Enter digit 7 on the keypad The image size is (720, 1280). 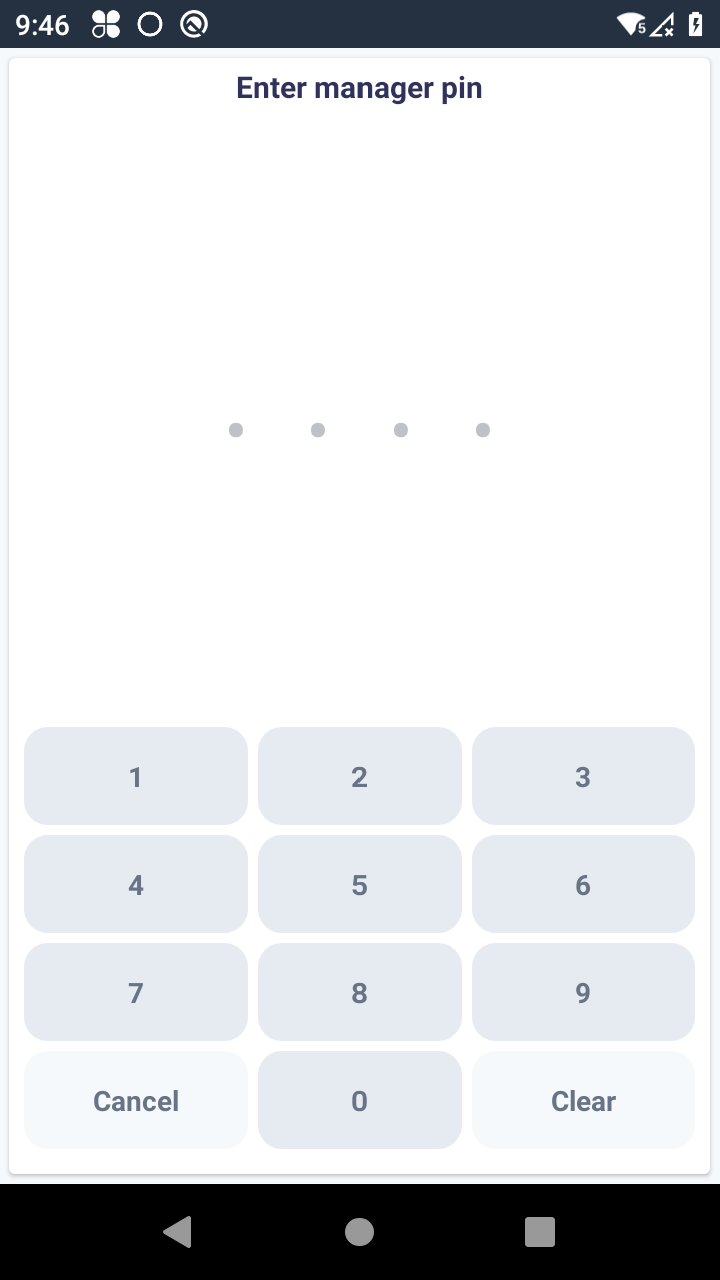click(136, 992)
